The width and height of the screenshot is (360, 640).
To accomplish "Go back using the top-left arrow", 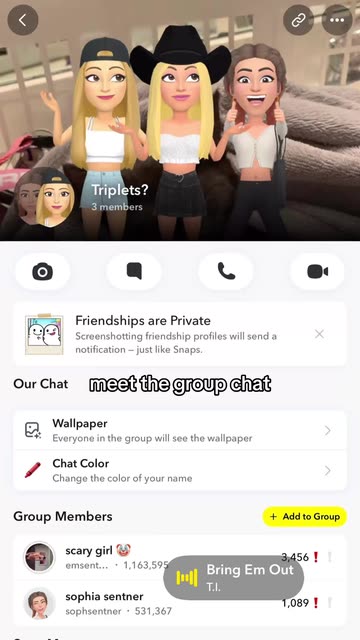I will (23, 20).
